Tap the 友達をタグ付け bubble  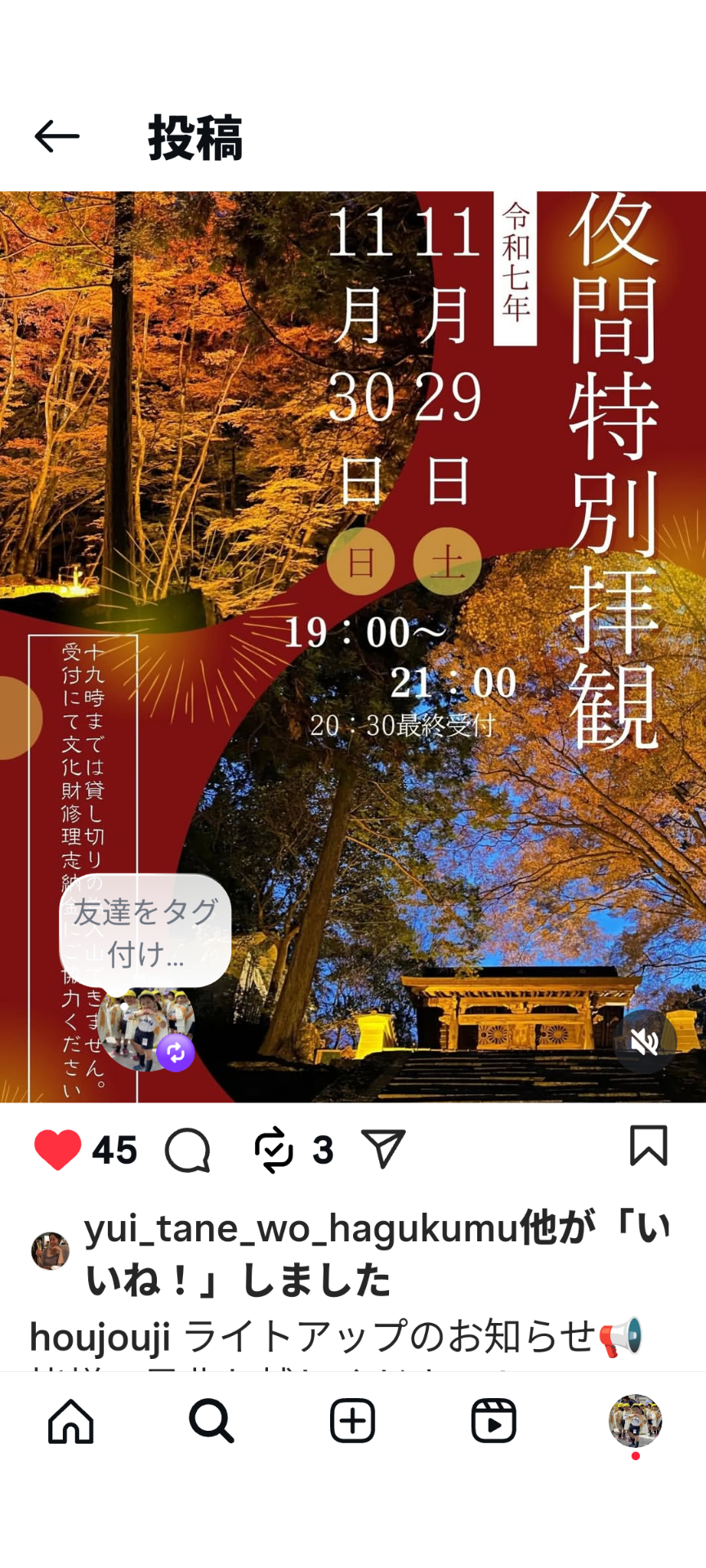145,931
